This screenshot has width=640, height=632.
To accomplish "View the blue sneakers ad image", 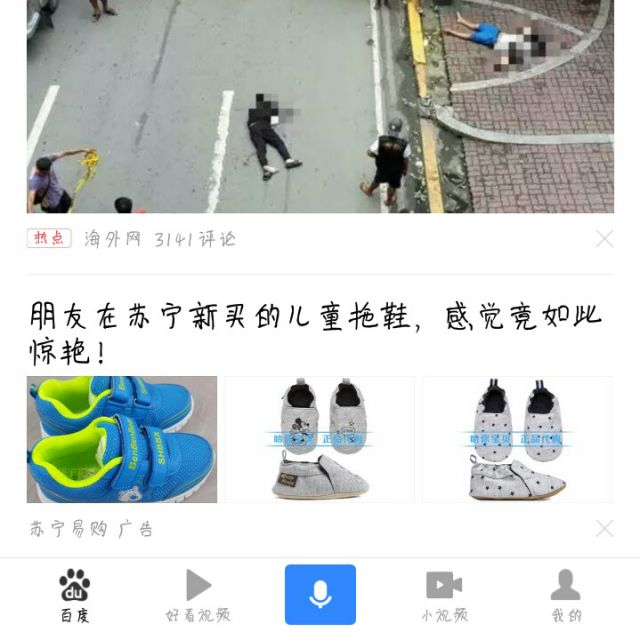I will (122, 439).
